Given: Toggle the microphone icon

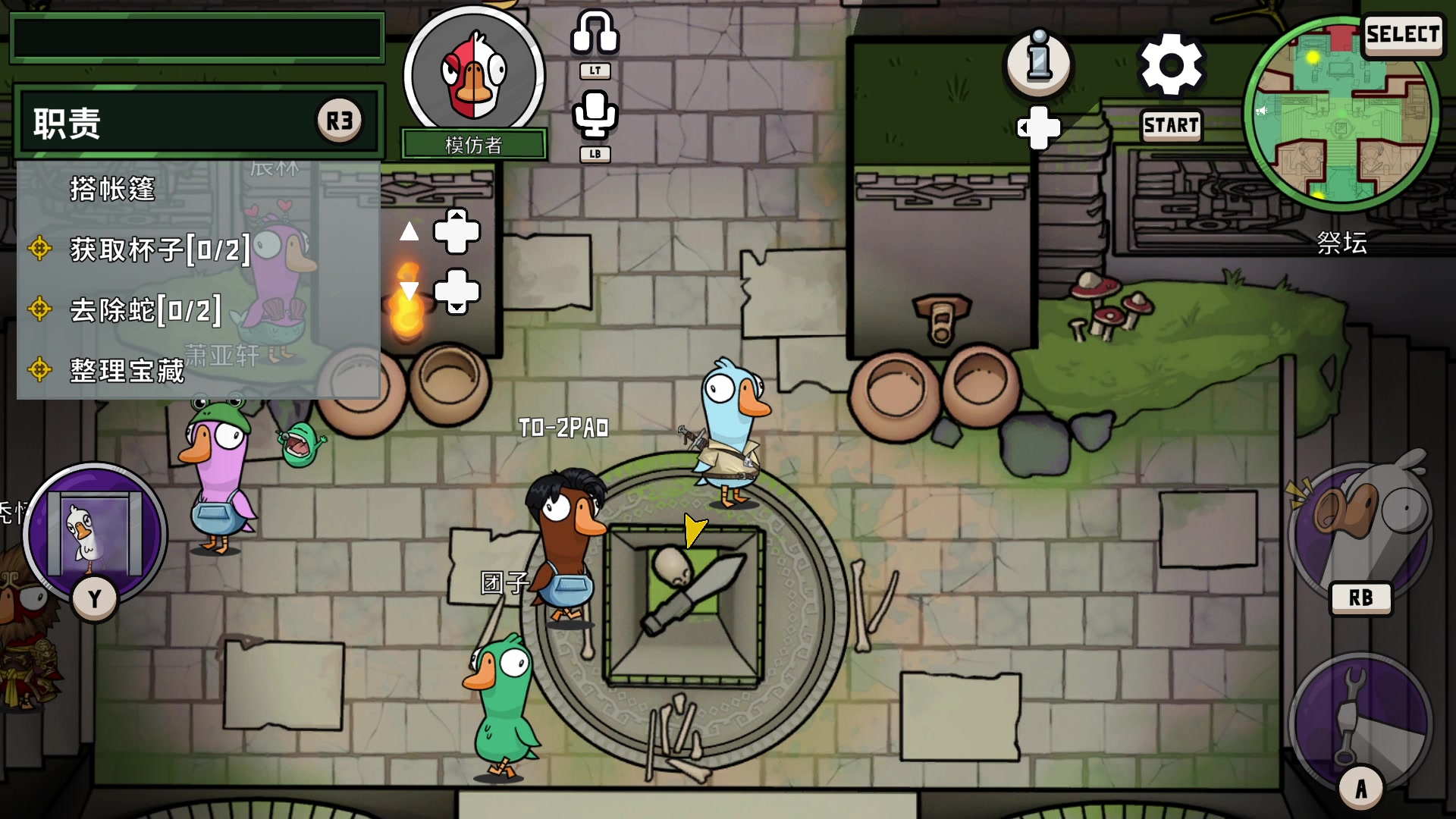Looking at the screenshot, I should [x=595, y=115].
